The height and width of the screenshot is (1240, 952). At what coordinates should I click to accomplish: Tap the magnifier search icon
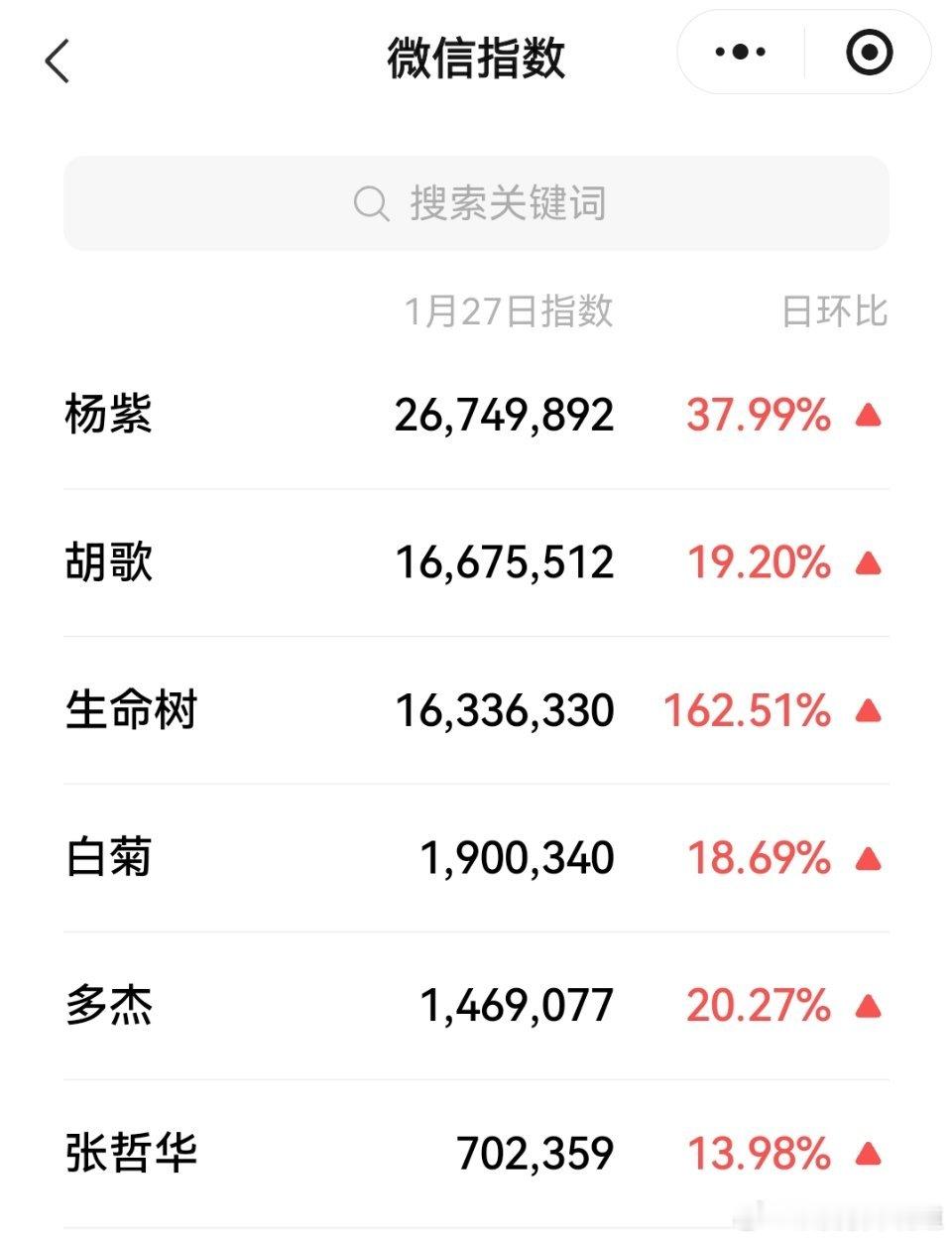coord(371,203)
